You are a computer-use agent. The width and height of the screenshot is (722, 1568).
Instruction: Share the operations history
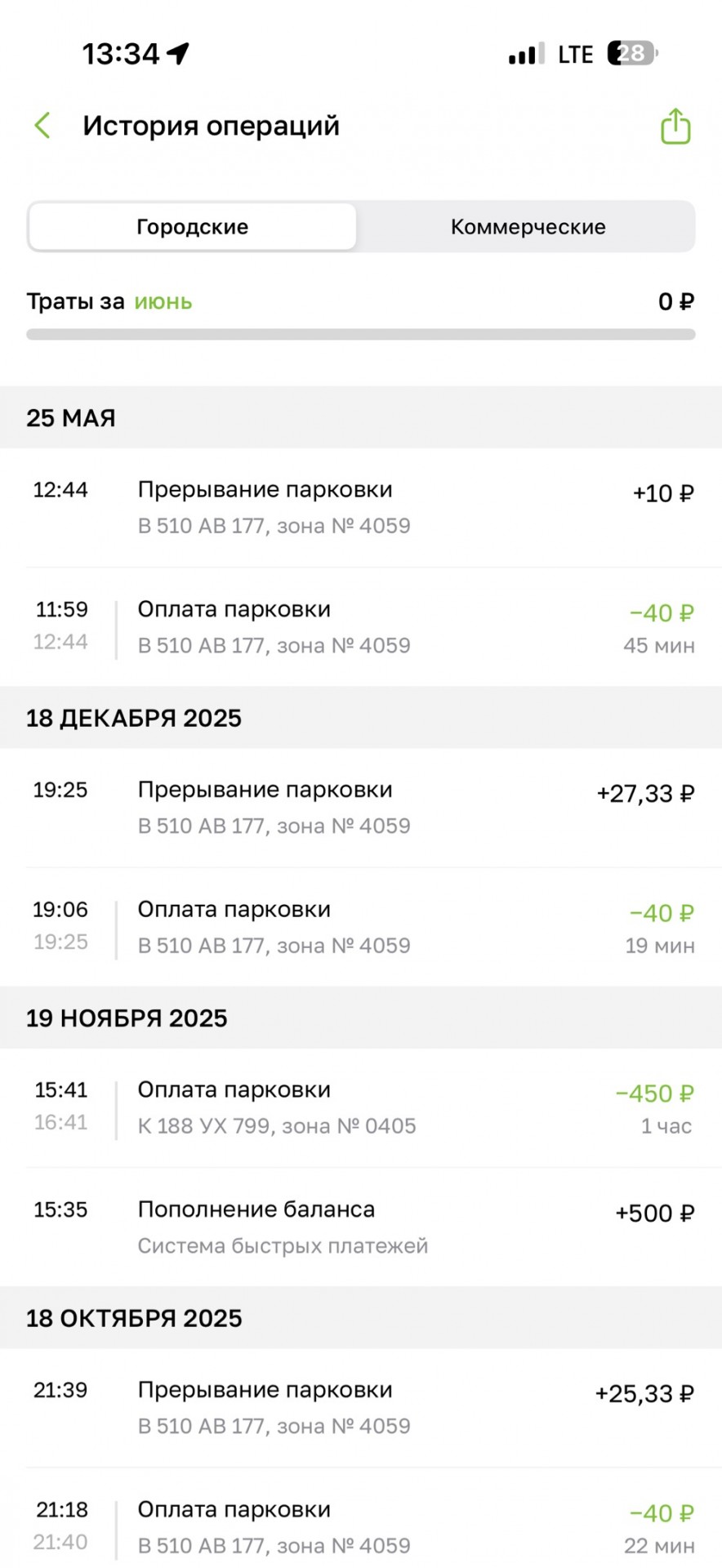pyautogui.click(x=675, y=127)
